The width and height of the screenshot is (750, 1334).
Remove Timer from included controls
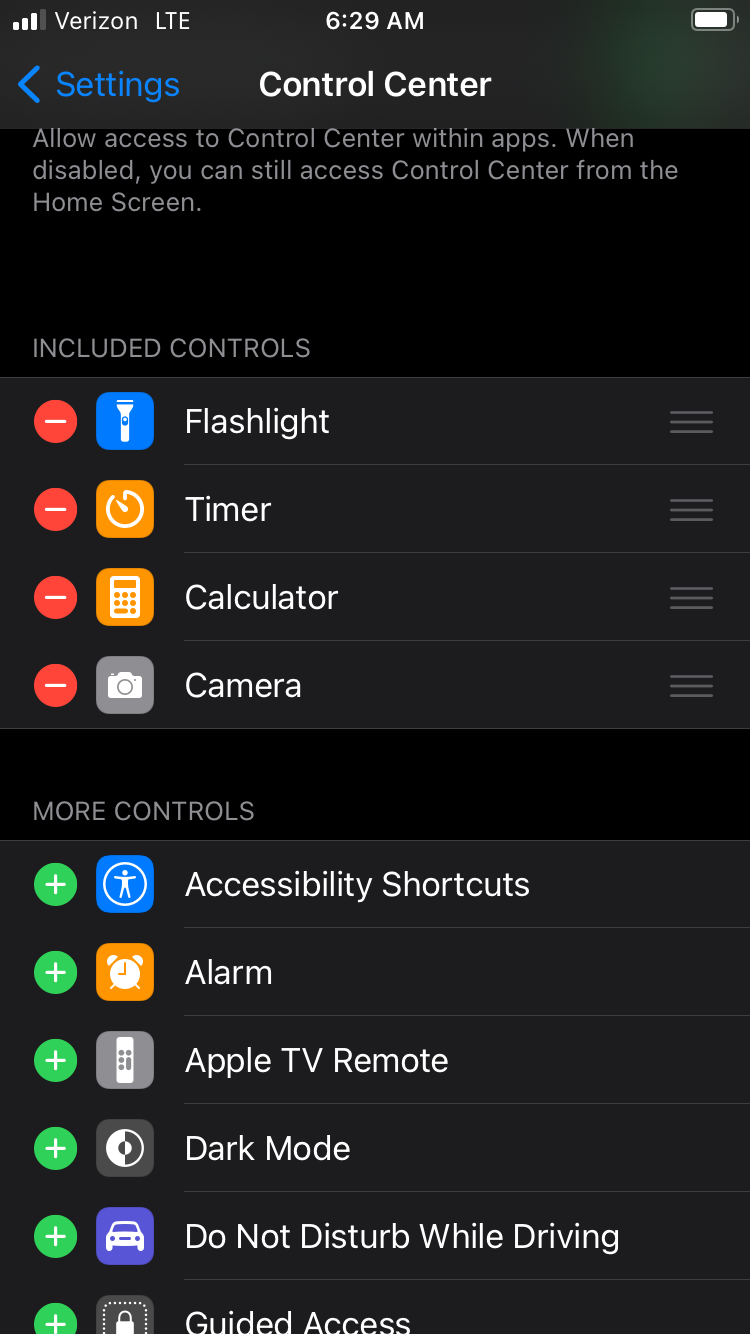56,509
